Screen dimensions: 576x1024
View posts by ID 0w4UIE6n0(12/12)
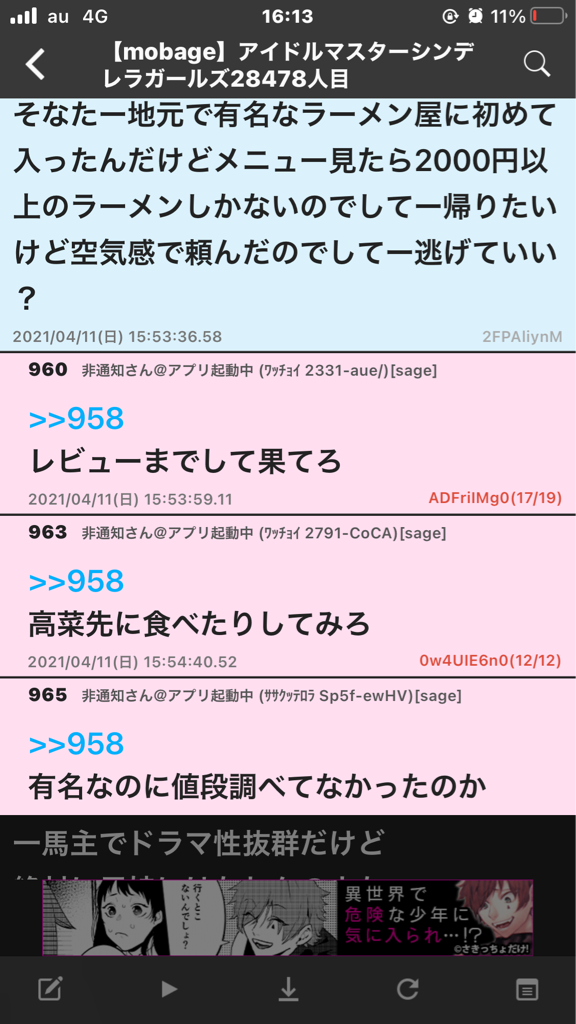click(490, 660)
